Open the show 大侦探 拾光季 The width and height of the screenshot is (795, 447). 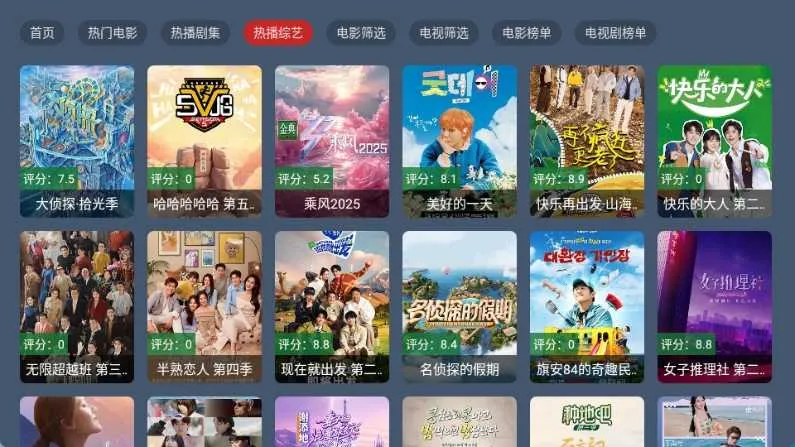click(77, 140)
